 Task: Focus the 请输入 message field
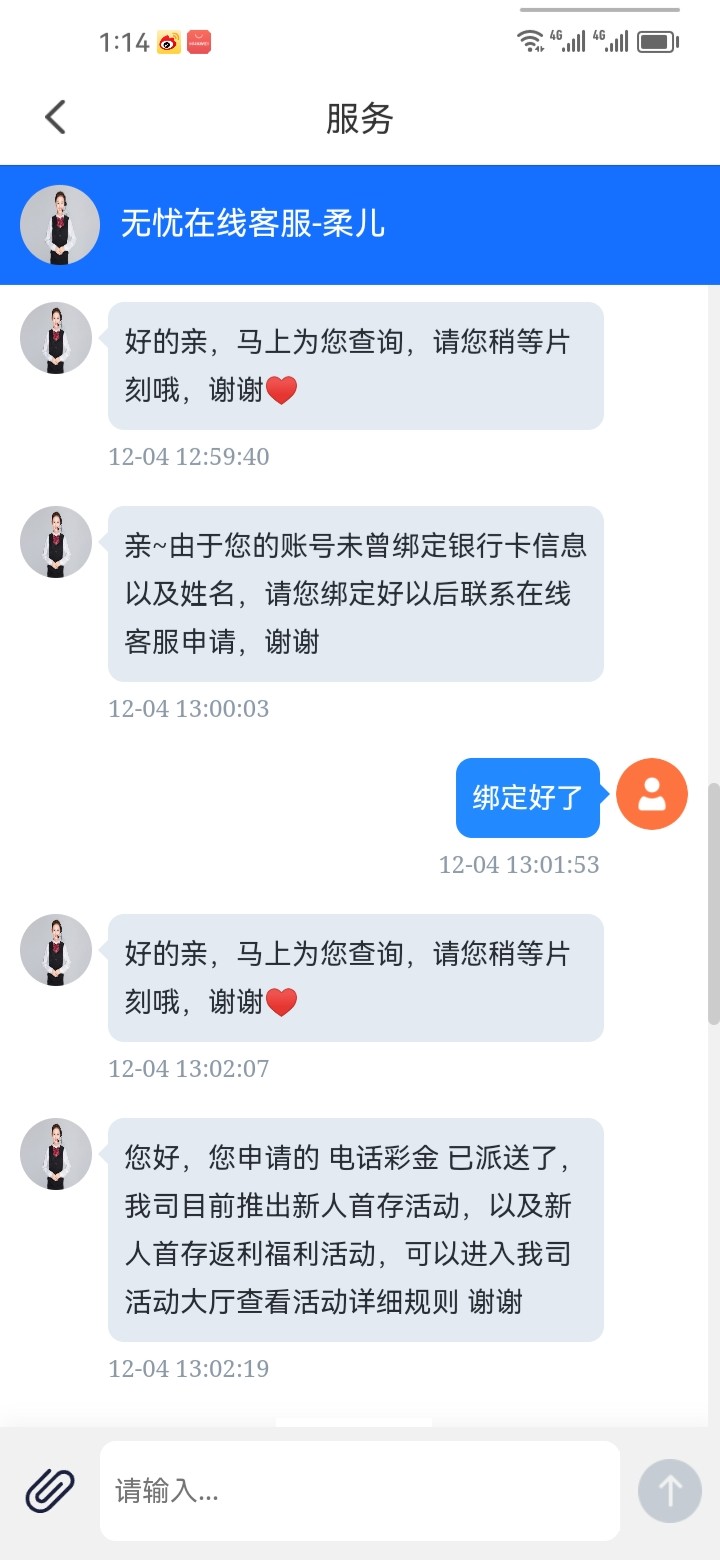pos(360,1491)
